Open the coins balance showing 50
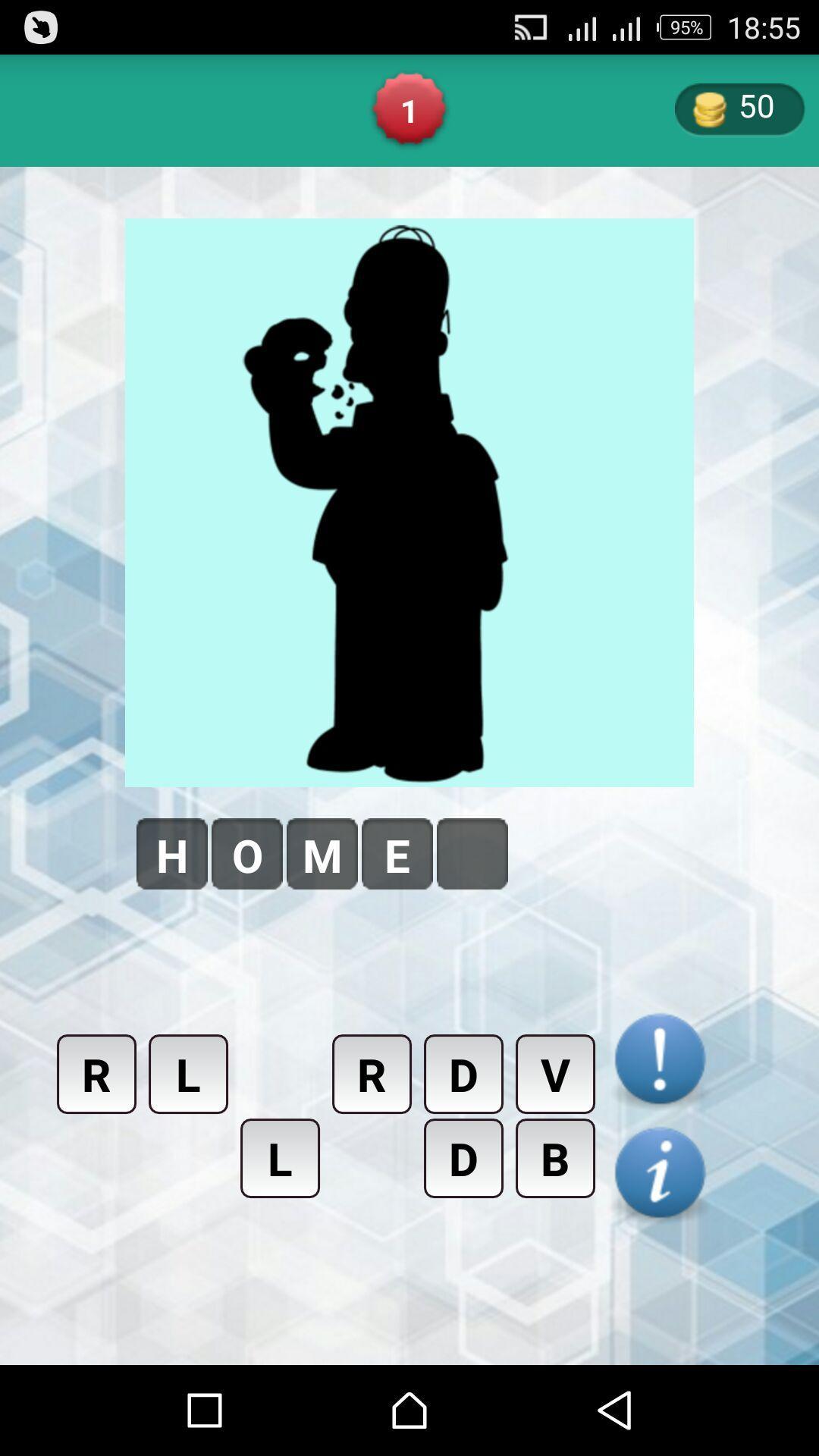 (x=739, y=109)
